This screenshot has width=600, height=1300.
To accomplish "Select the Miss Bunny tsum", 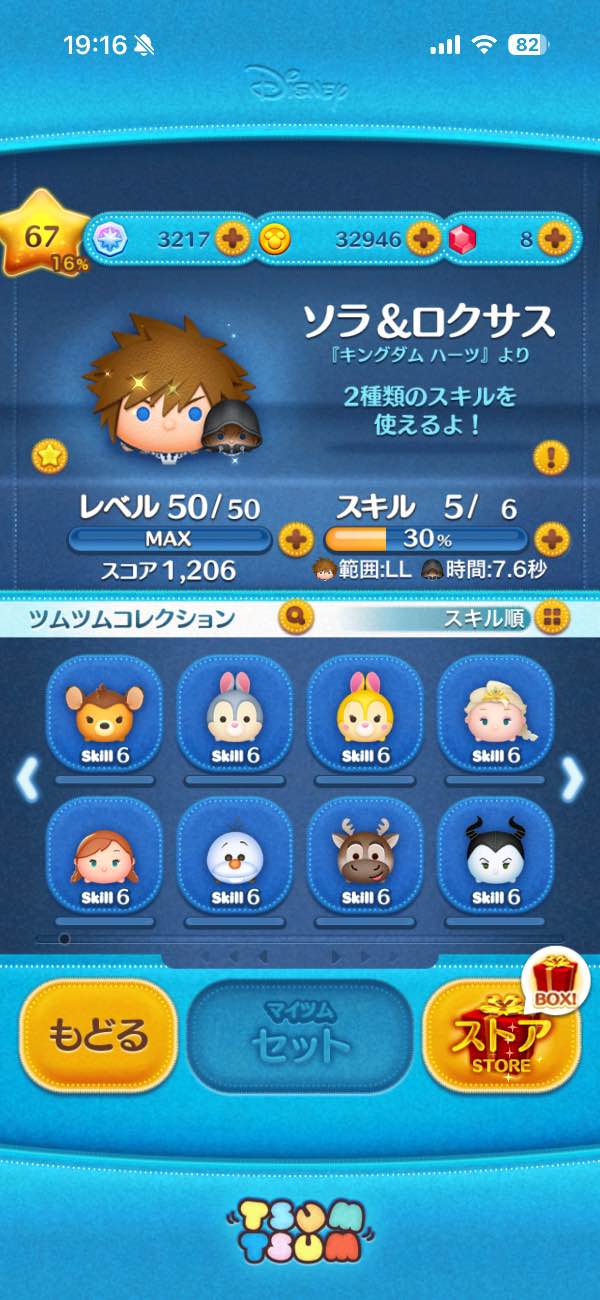I will 365,714.
